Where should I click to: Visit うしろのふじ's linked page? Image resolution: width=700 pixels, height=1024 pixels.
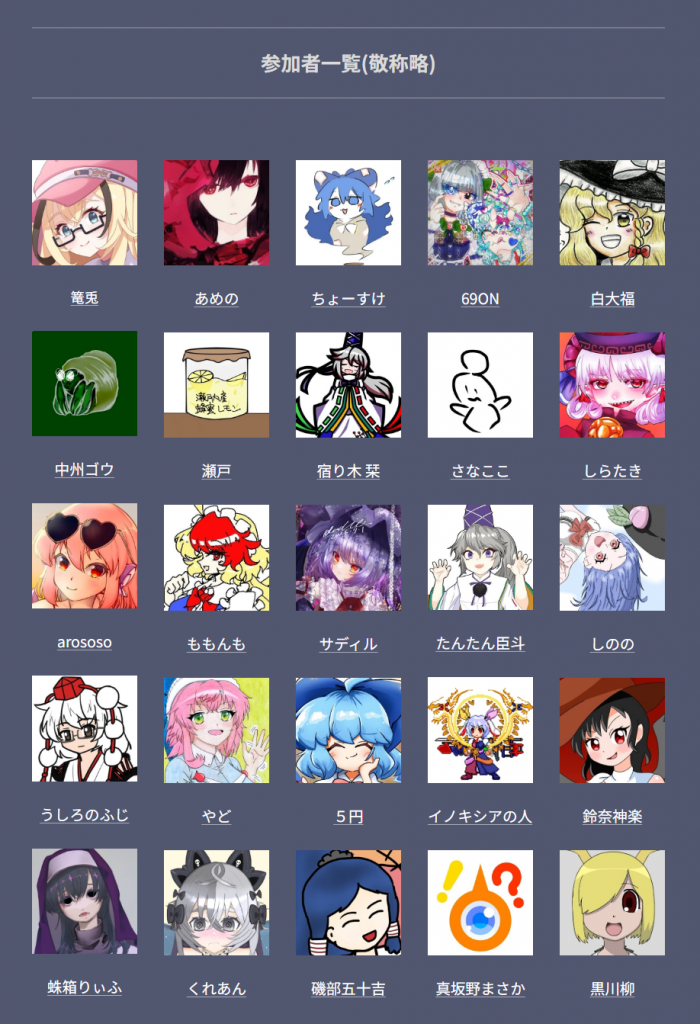[x=84, y=816]
